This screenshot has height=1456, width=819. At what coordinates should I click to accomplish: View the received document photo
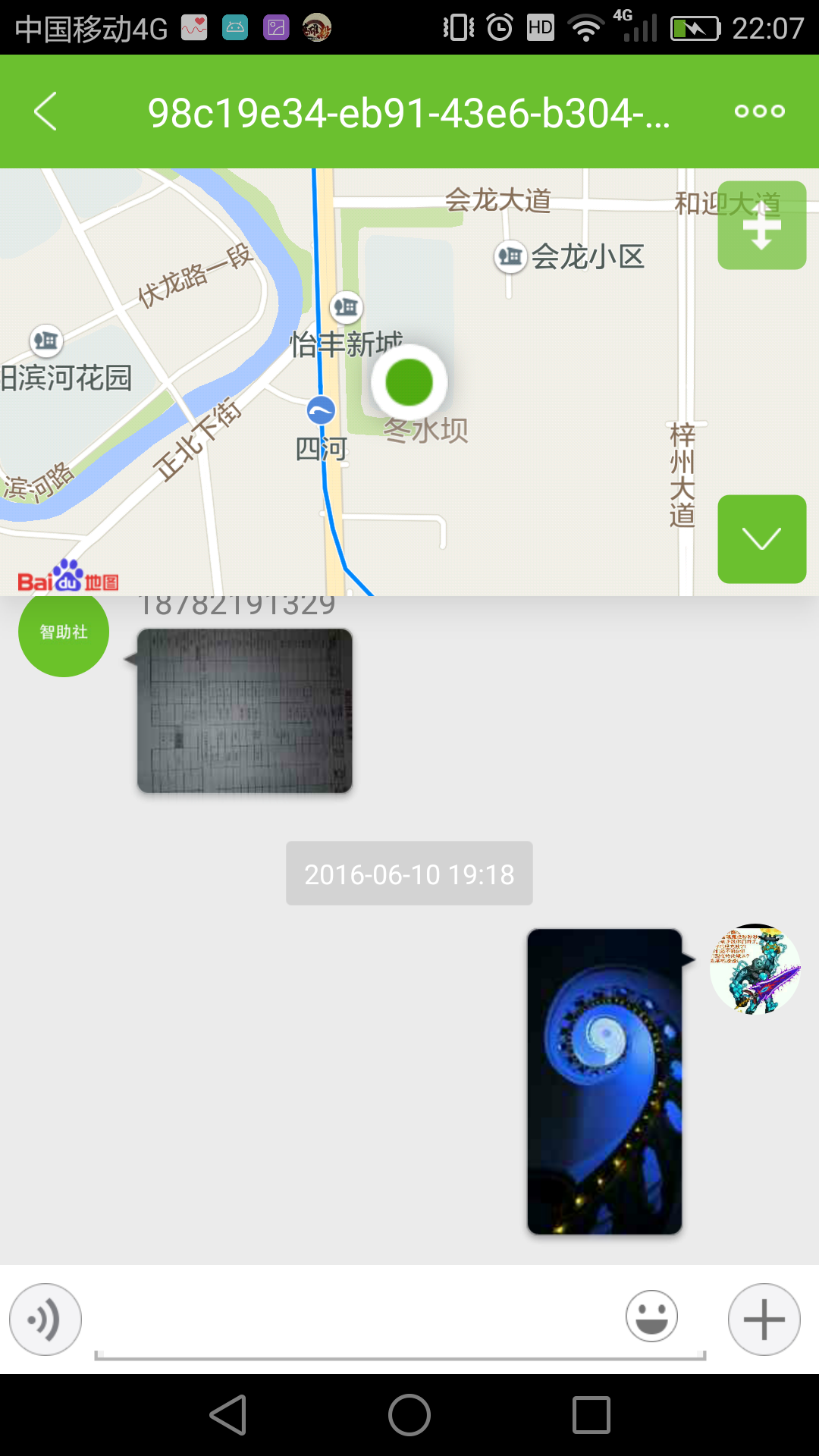pos(244,711)
